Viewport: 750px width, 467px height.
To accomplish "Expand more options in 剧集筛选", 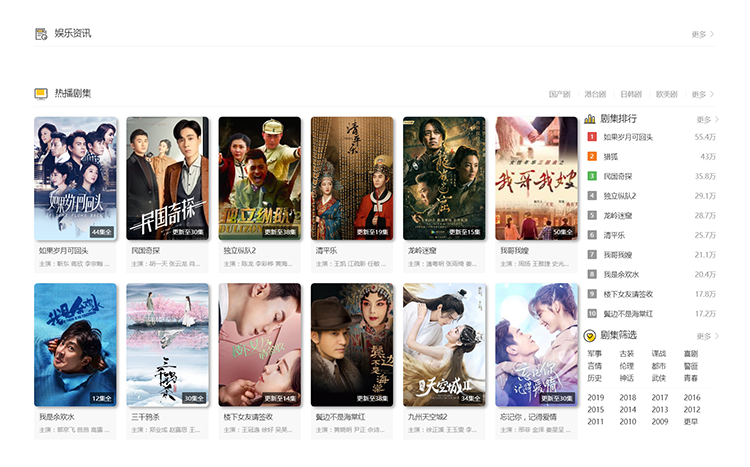I will 707,336.
